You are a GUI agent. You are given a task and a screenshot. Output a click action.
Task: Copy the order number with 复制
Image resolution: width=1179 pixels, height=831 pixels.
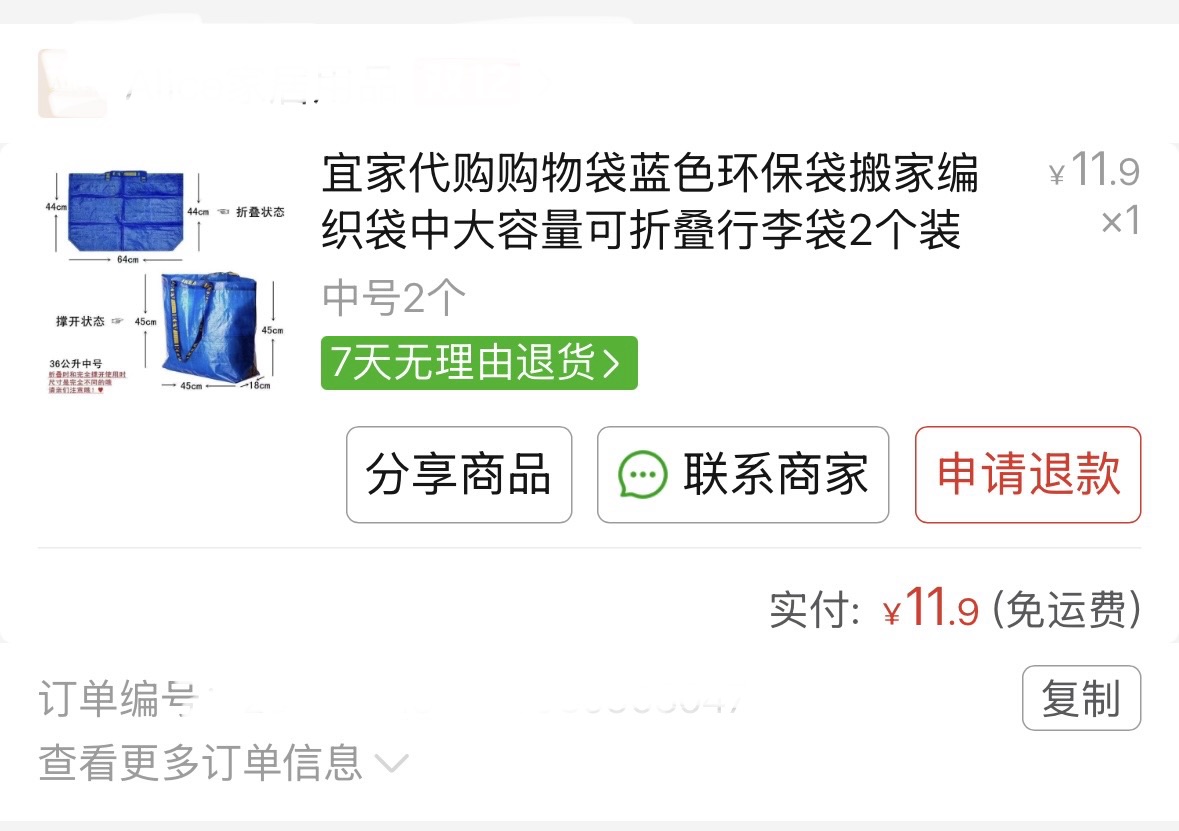pos(1081,698)
